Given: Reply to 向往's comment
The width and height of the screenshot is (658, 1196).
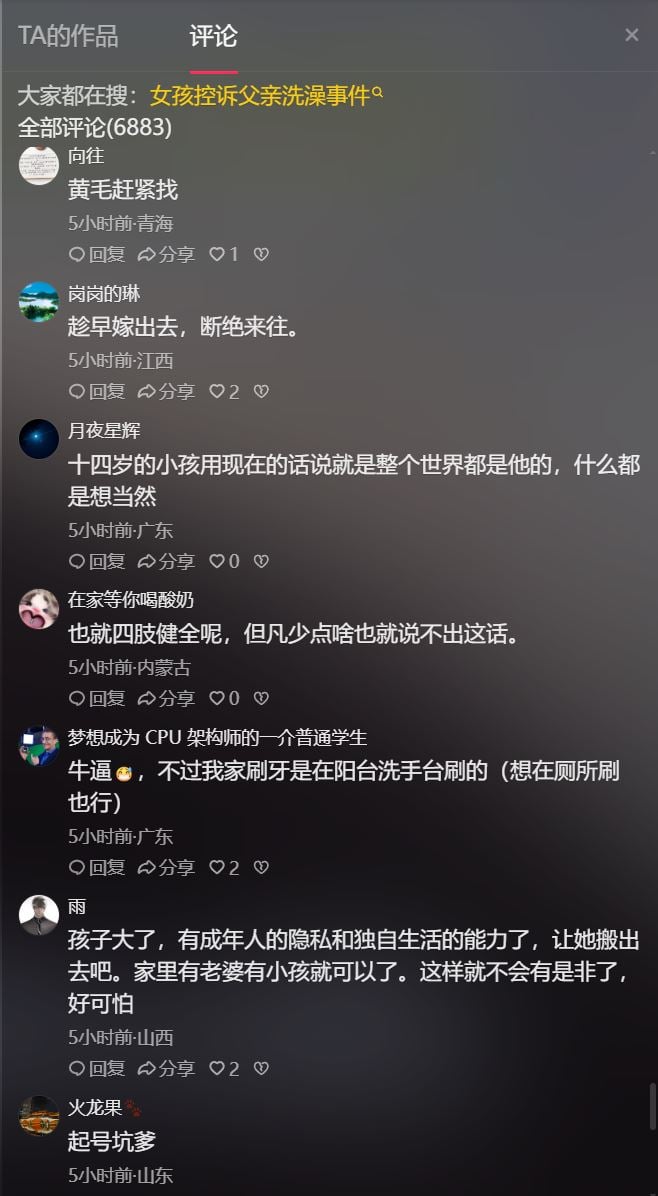Looking at the screenshot, I should (97, 254).
